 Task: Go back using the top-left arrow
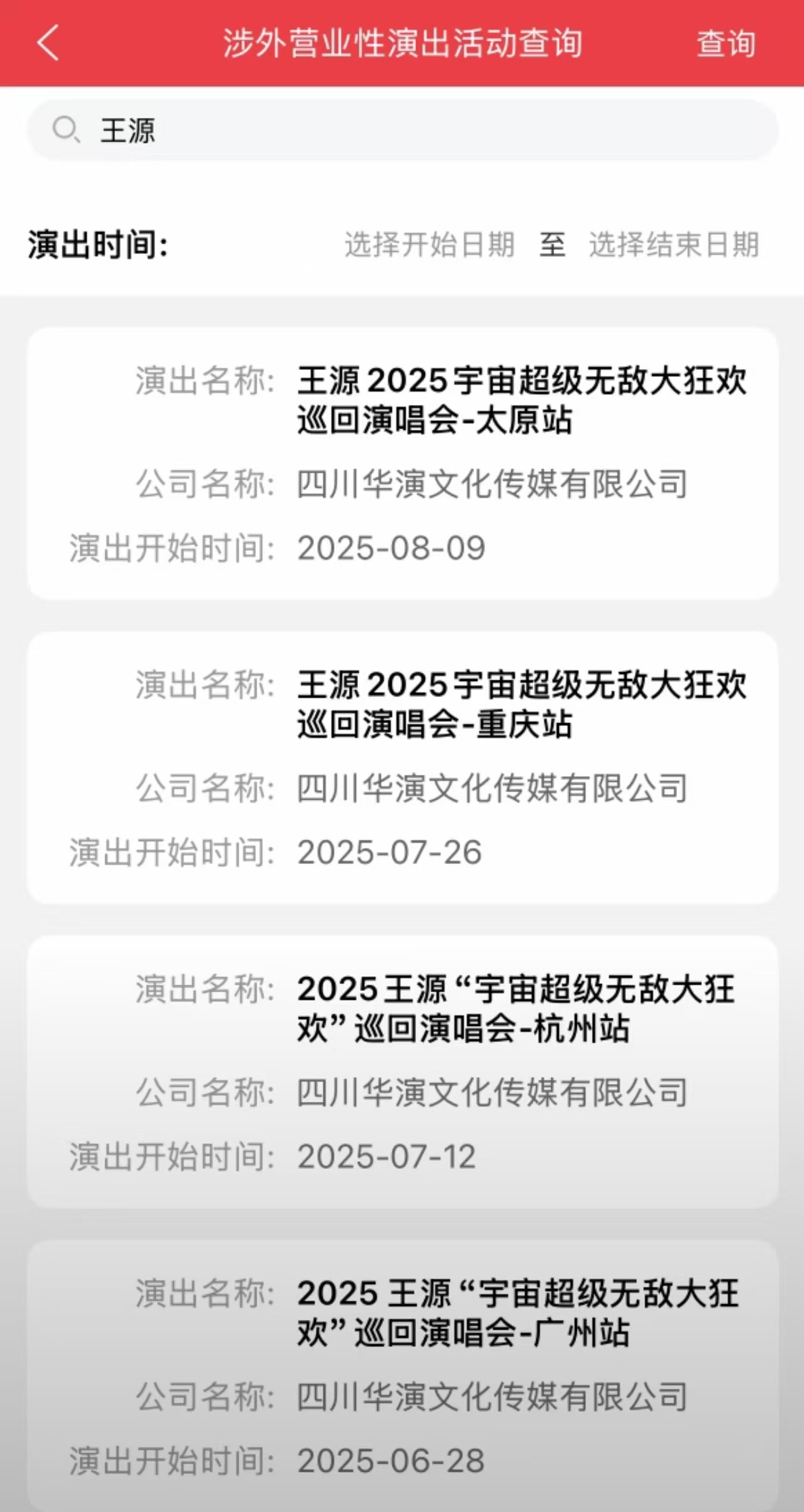point(48,43)
